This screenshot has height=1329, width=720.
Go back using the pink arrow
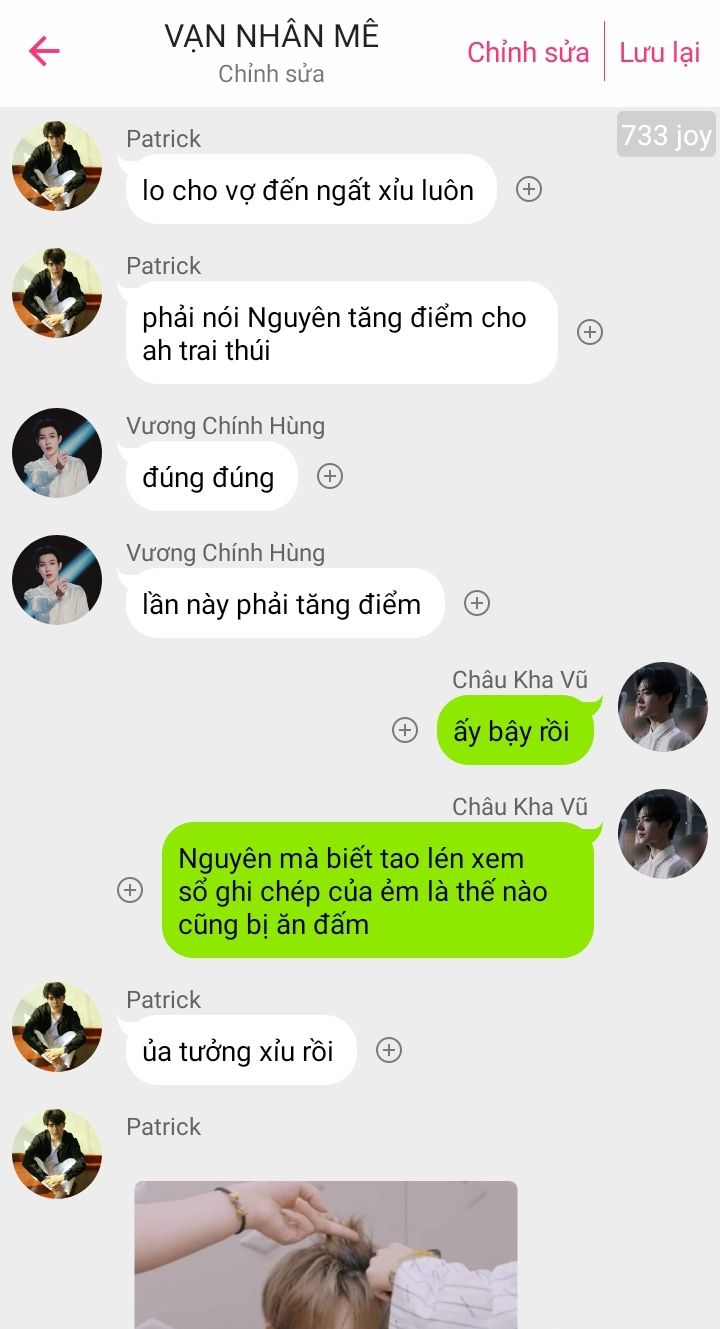[44, 51]
